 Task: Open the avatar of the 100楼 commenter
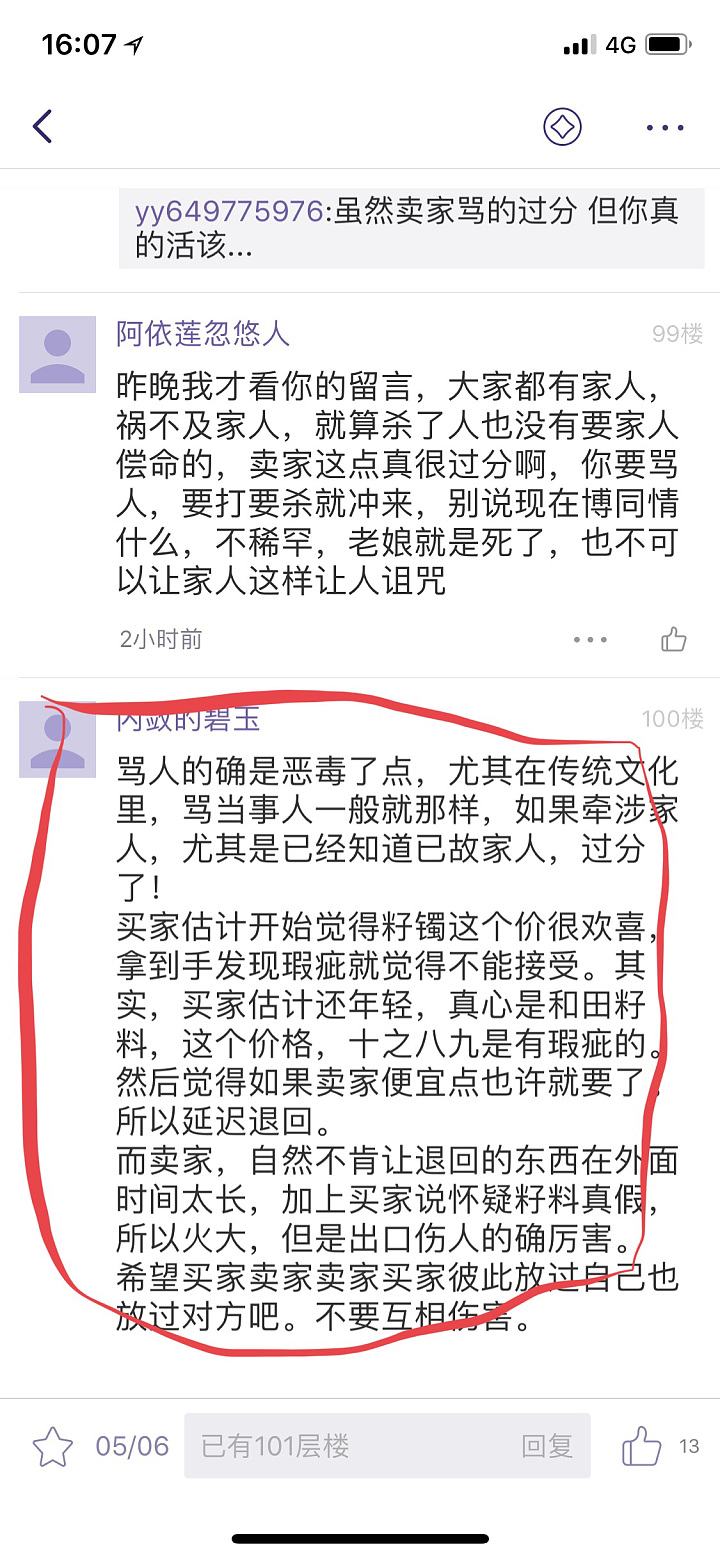58,738
